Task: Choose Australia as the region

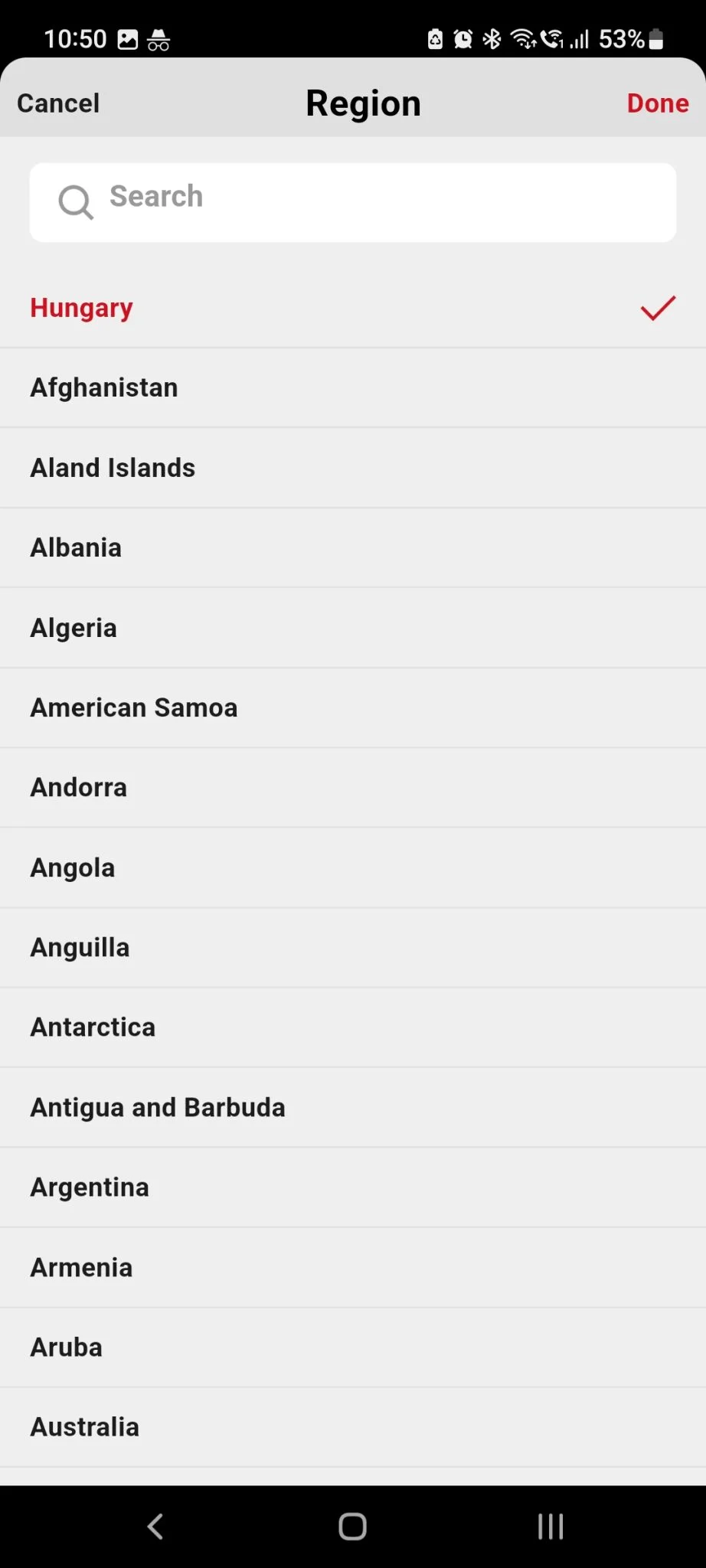Action: click(85, 1426)
